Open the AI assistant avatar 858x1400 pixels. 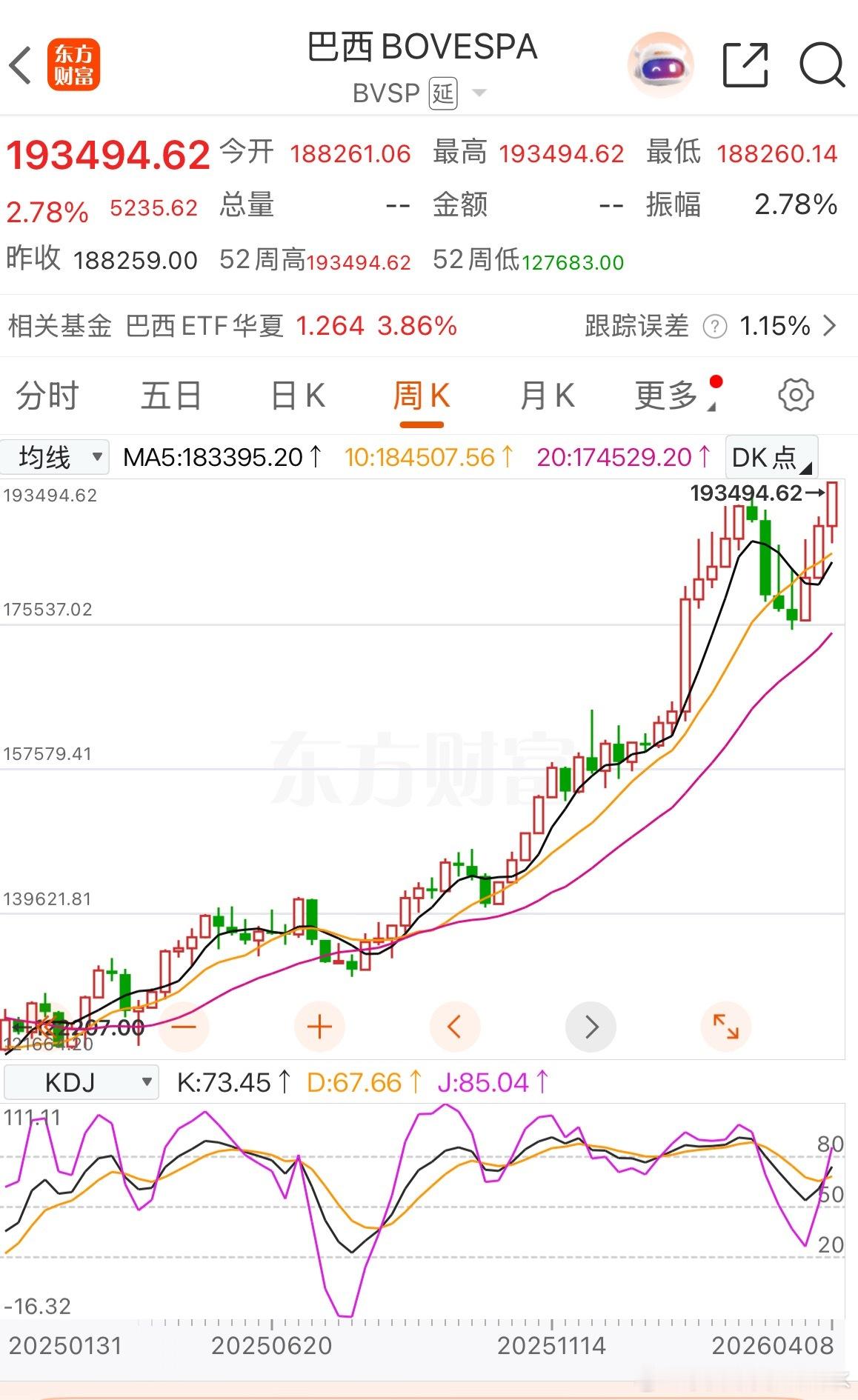tap(662, 65)
